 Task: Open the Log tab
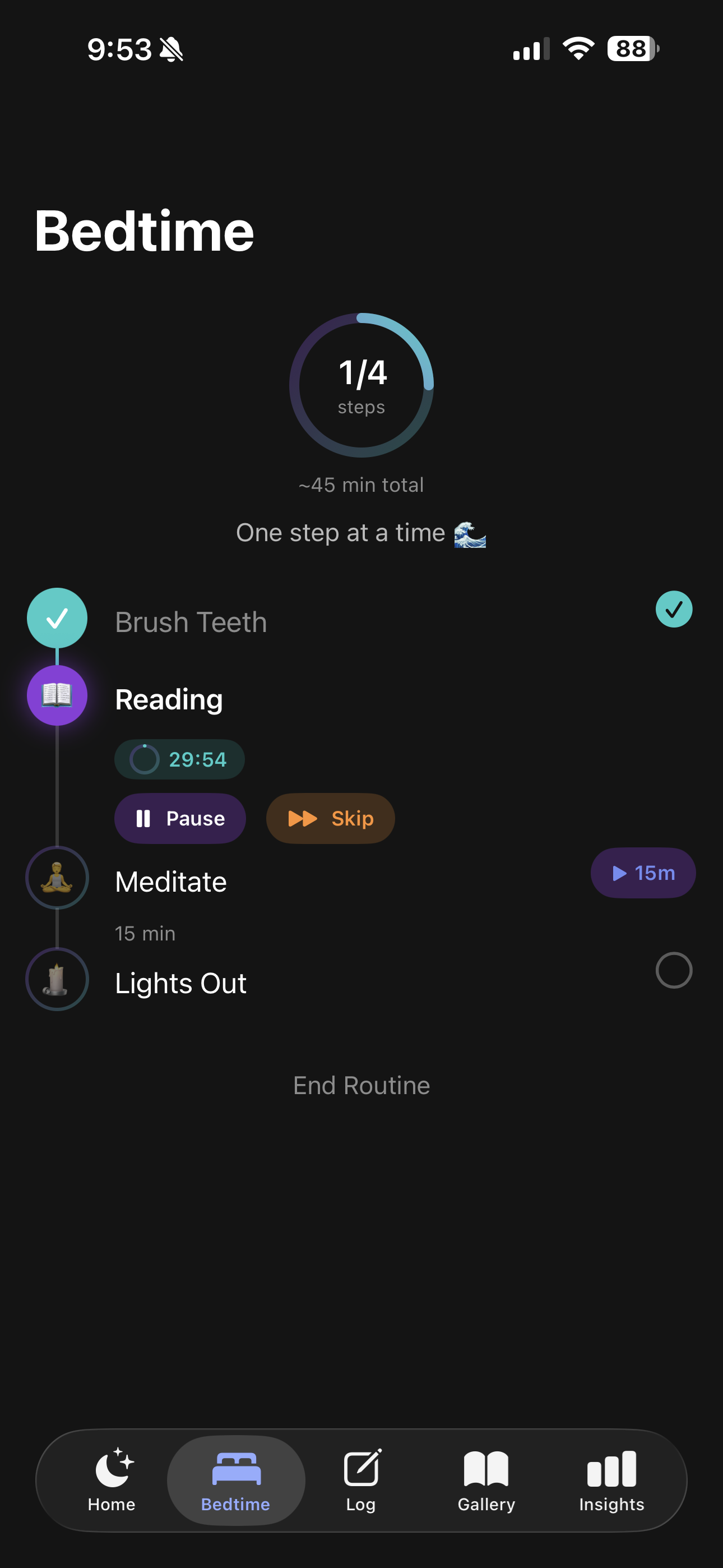(x=361, y=1481)
